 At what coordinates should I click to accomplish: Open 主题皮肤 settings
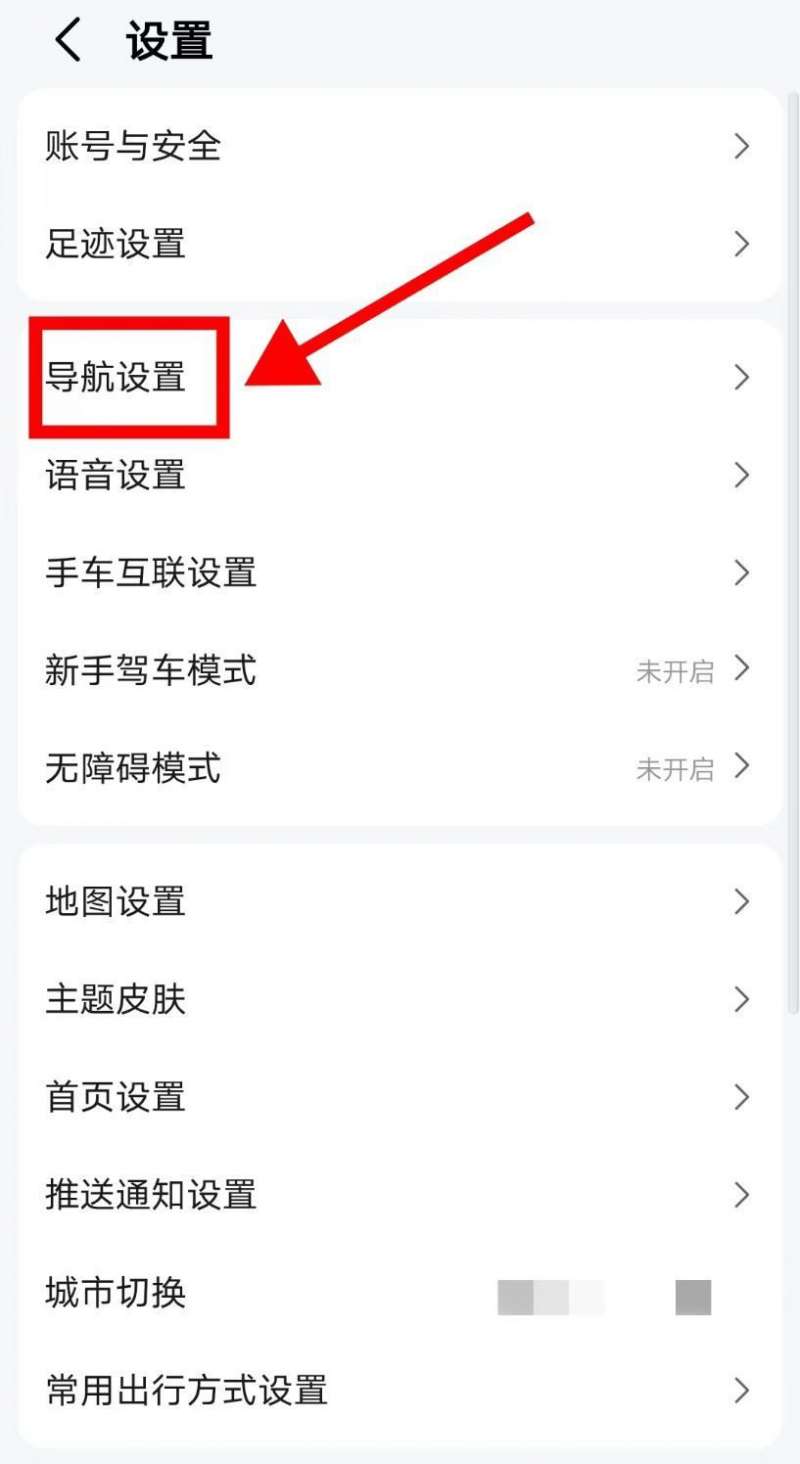400,999
